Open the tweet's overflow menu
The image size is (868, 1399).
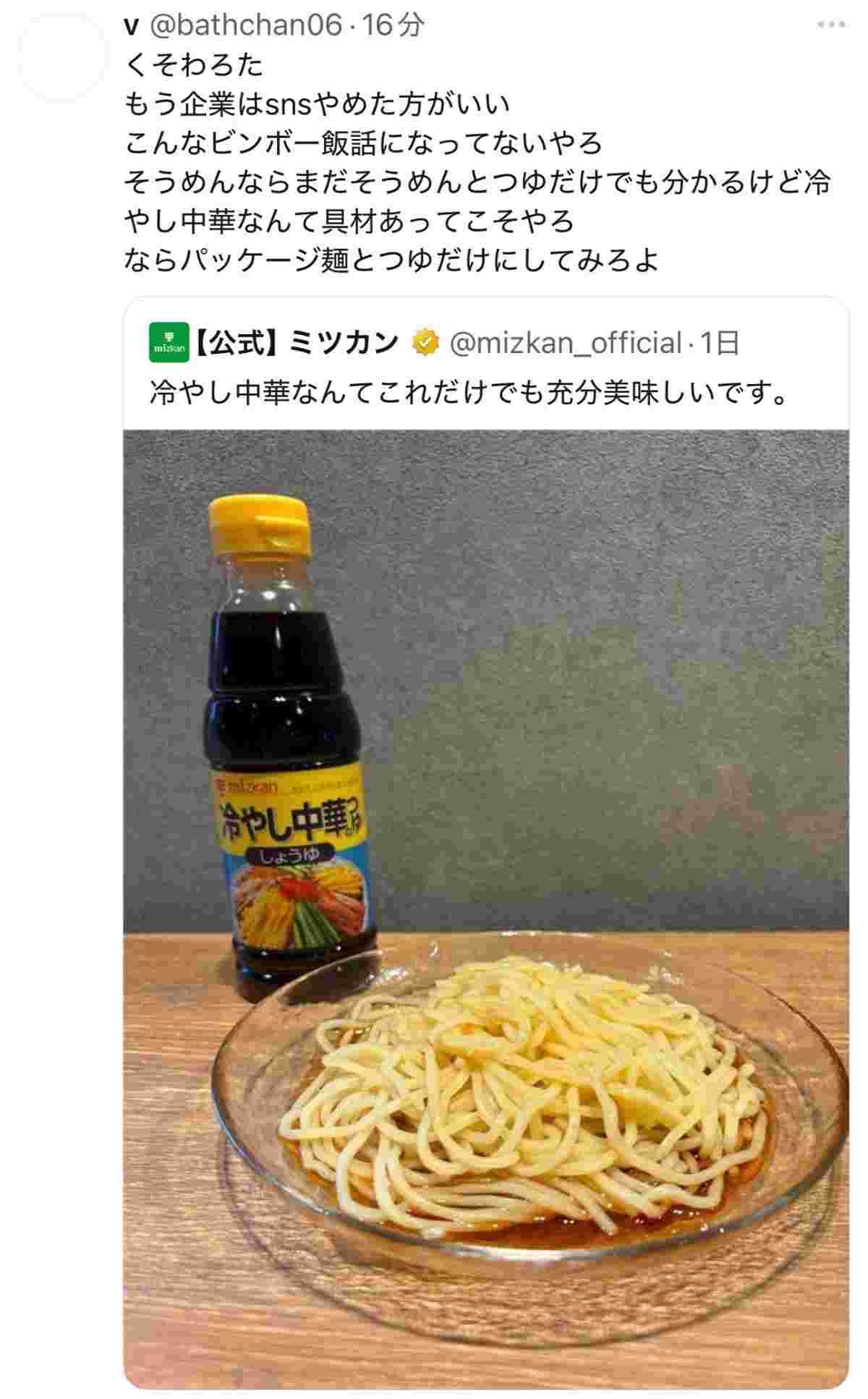[x=830, y=25]
